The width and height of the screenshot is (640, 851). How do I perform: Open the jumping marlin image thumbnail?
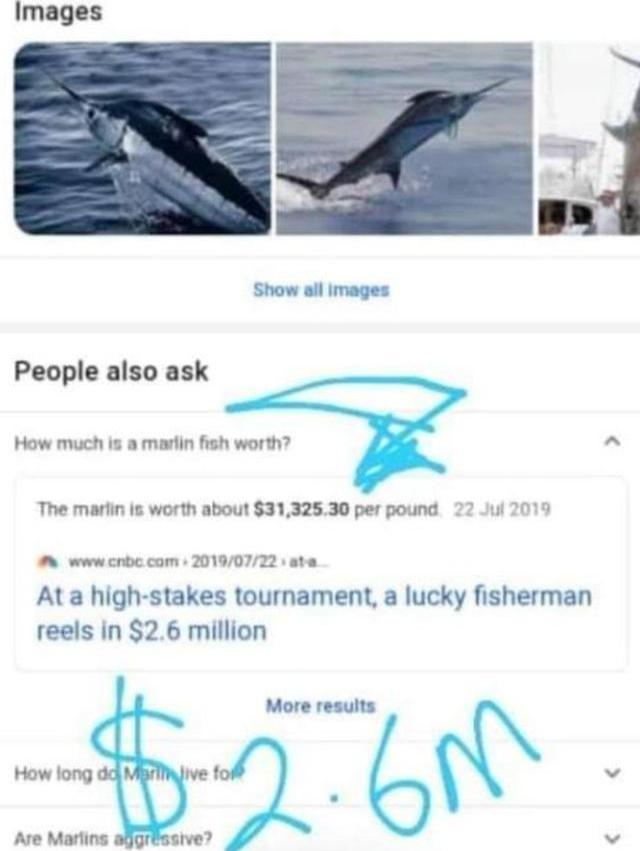tap(404, 138)
